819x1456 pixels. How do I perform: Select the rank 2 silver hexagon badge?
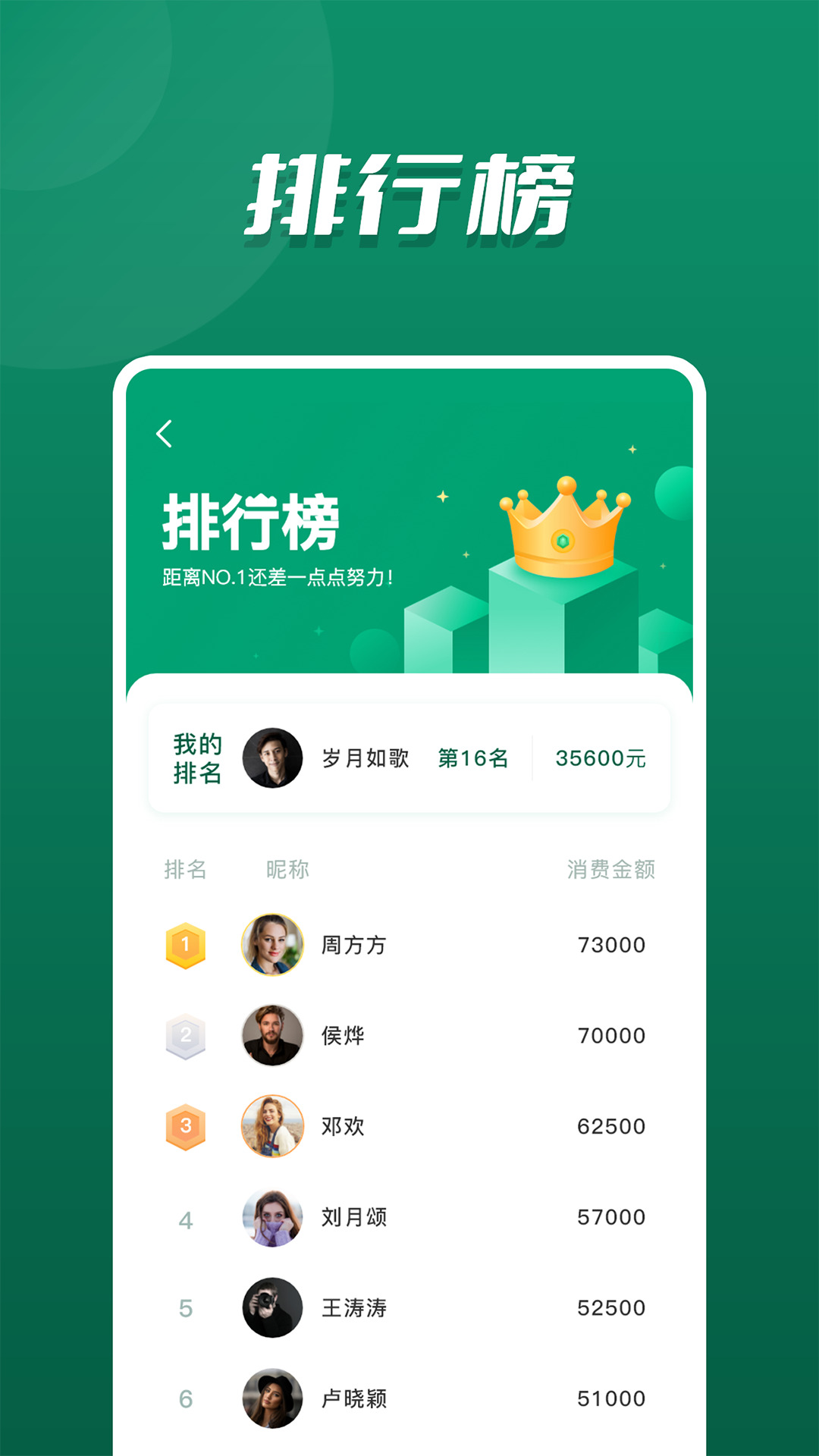coord(185,1035)
